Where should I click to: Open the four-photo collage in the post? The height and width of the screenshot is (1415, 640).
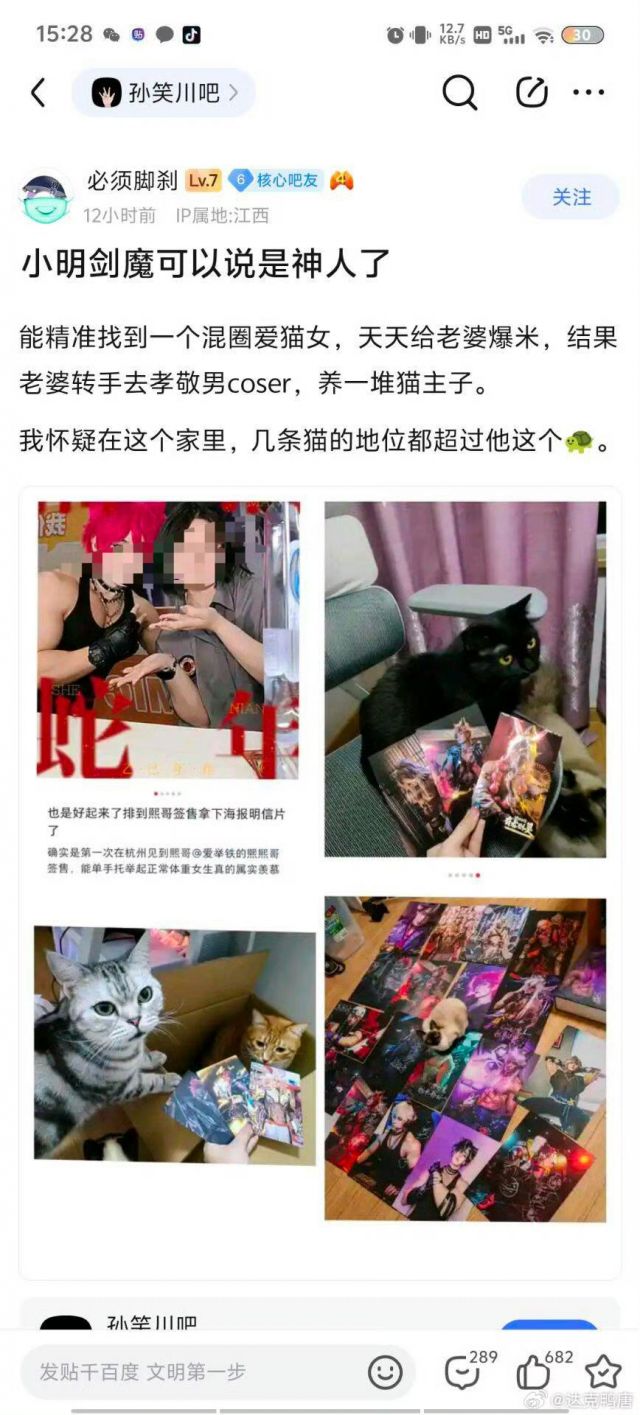(x=320, y=860)
